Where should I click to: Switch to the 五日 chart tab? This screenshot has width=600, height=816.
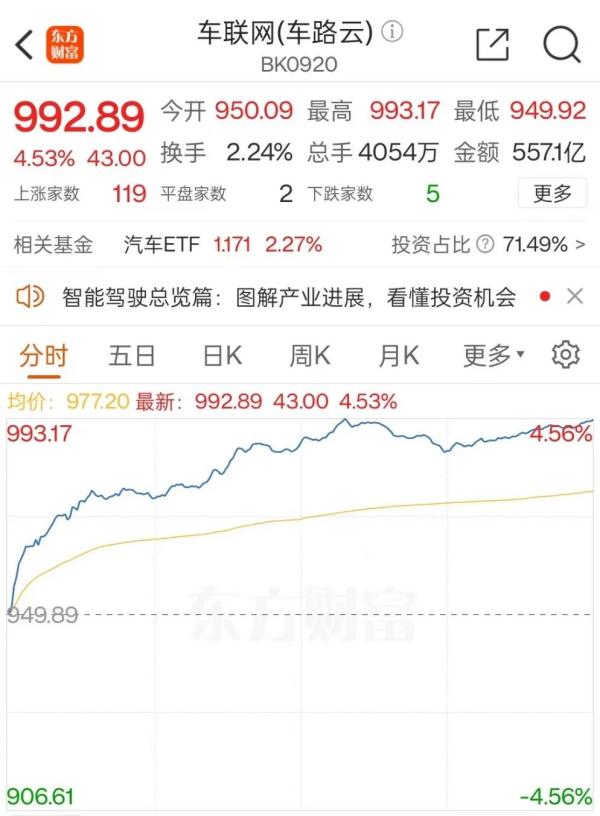[x=132, y=355]
